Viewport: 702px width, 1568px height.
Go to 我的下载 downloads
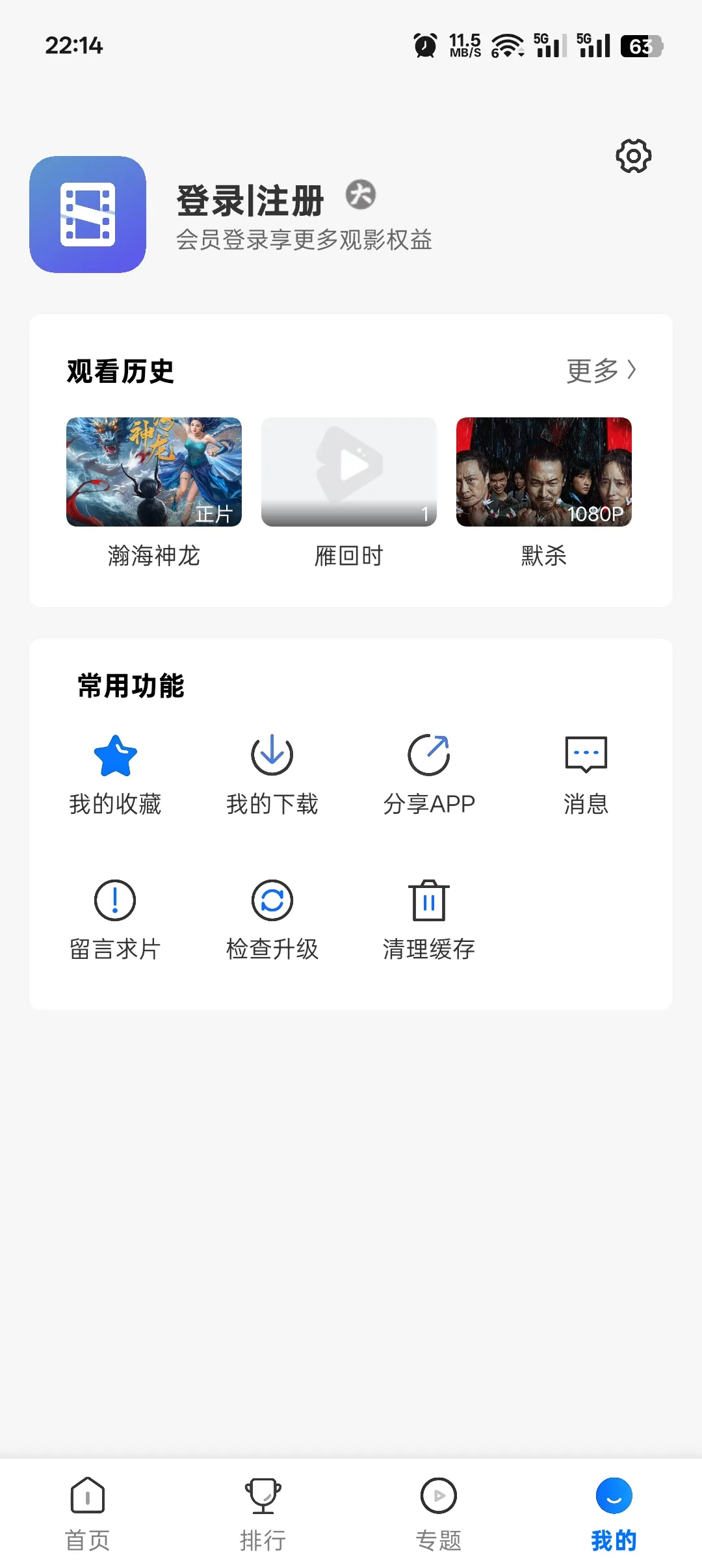272,774
